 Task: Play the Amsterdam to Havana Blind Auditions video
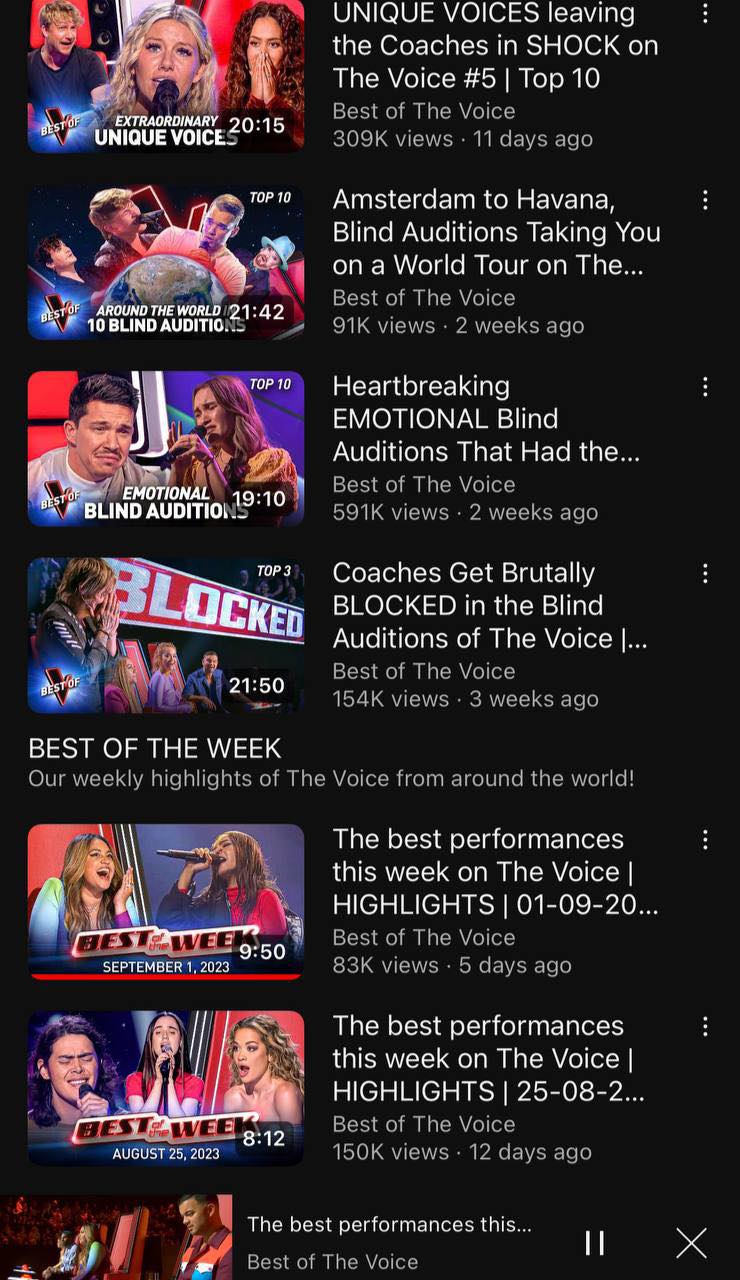click(x=166, y=263)
